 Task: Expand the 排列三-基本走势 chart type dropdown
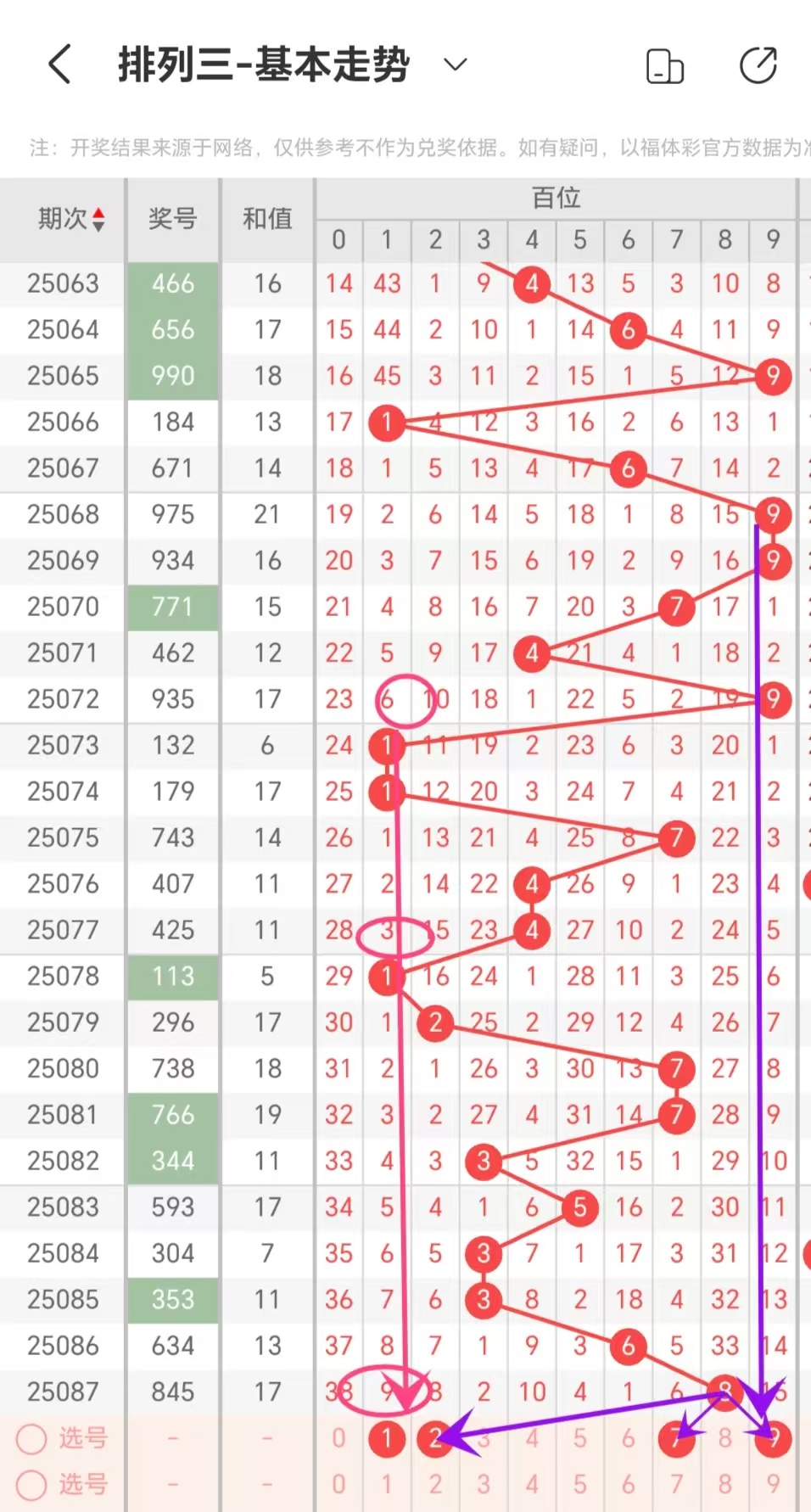456,64
